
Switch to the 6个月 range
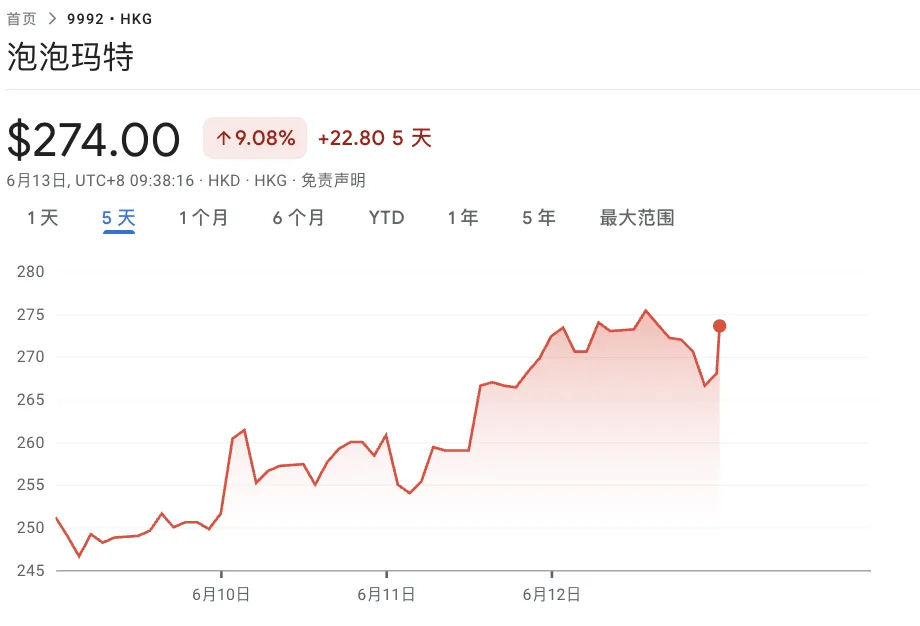point(298,217)
